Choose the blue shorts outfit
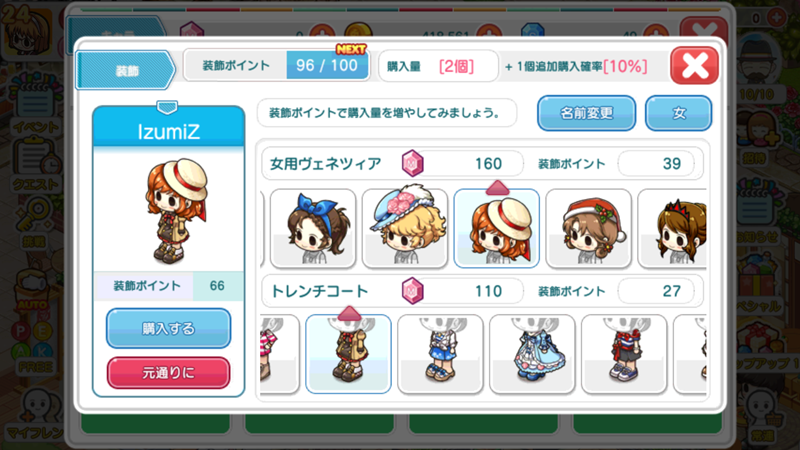 click(x=440, y=354)
